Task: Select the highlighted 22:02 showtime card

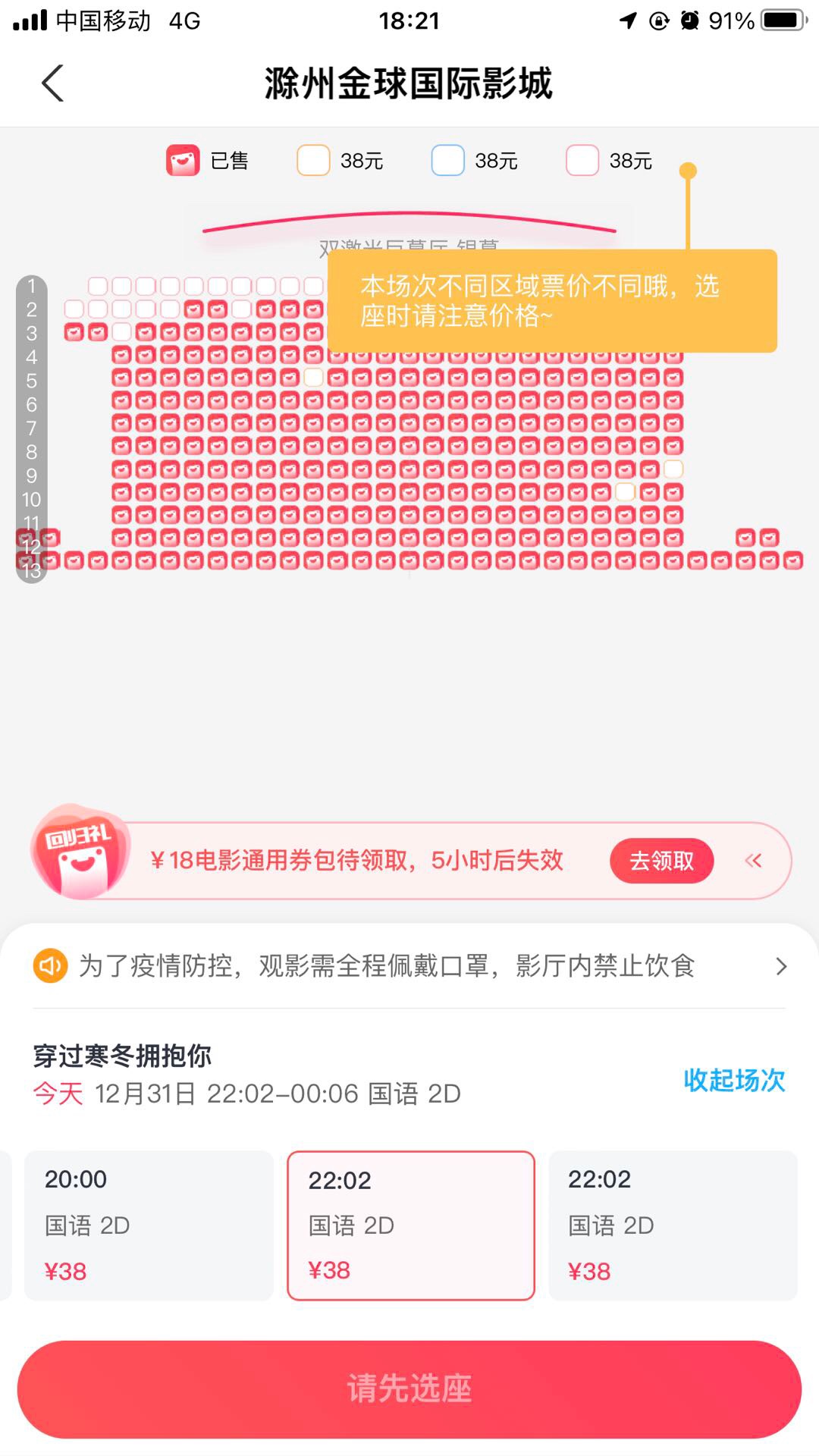Action: (x=410, y=1225)
